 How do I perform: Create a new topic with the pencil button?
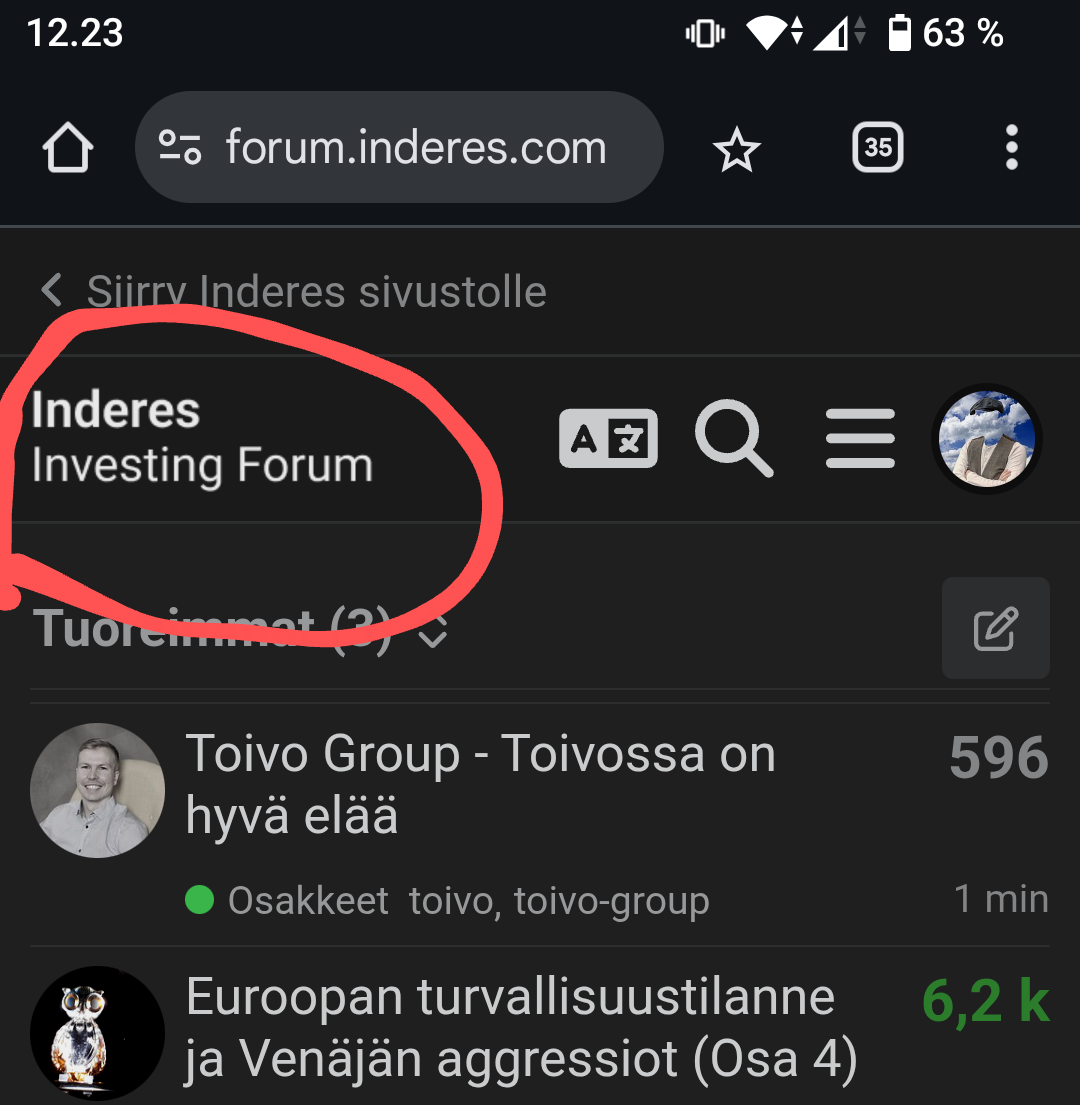[995, 629]
